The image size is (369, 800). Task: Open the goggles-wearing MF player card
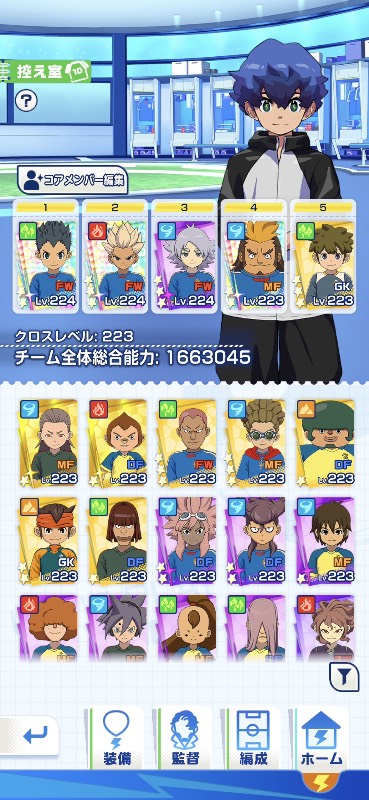(x=256, y=442)
